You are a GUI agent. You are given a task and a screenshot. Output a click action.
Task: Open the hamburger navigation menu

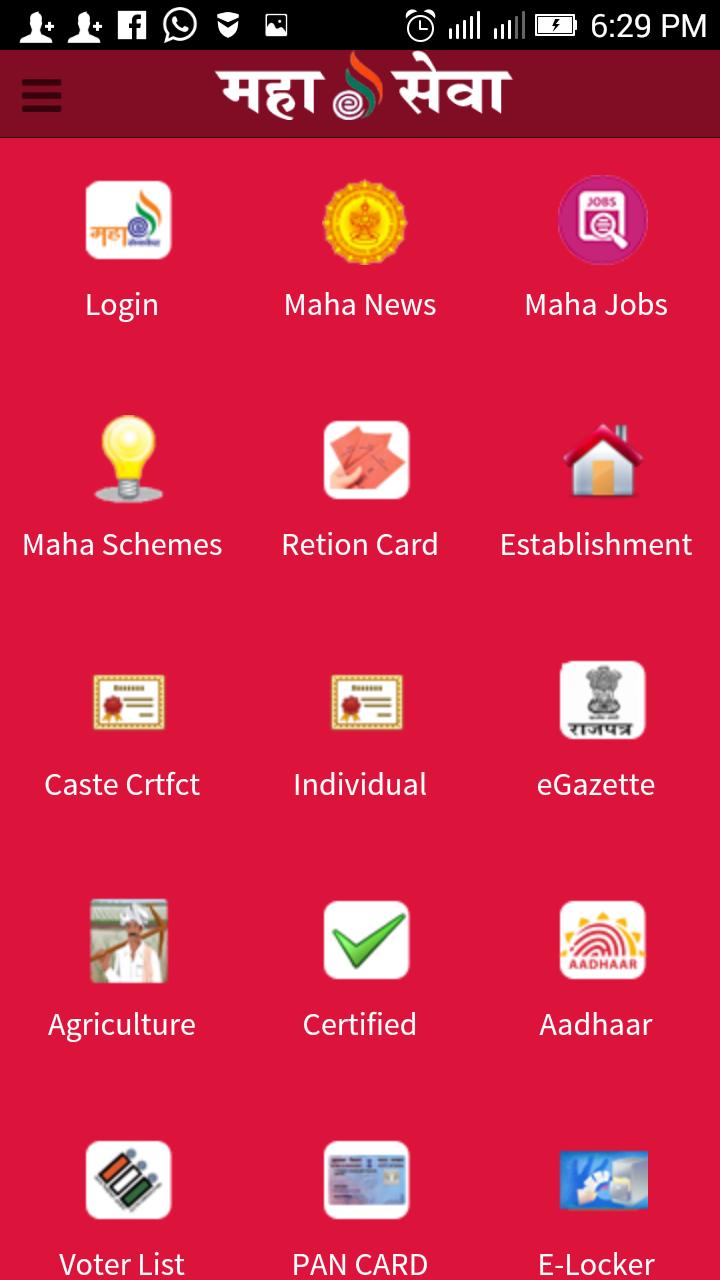pos(41,93)
